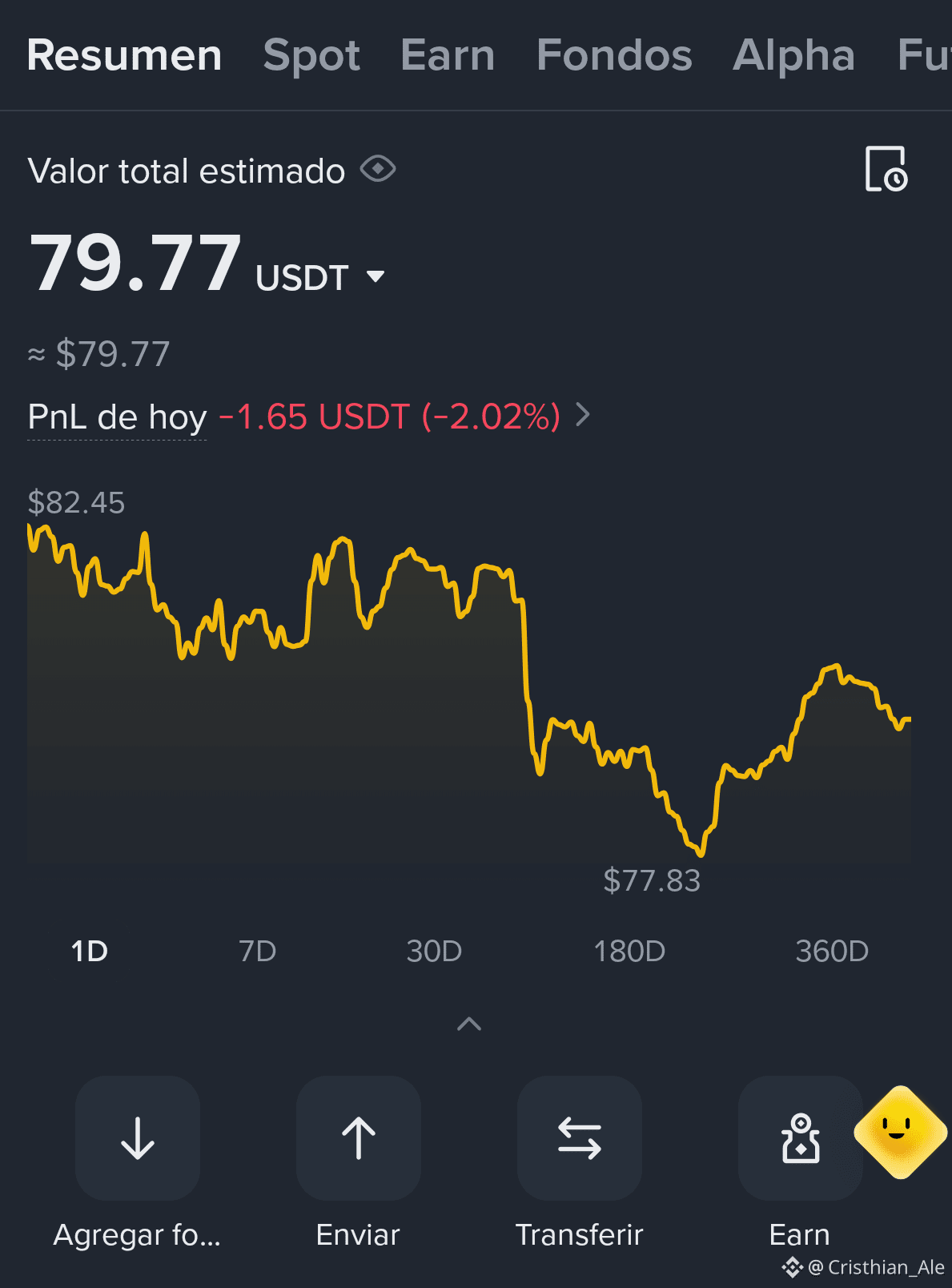
Task: Open the Enviar action
Action: 359,1138
